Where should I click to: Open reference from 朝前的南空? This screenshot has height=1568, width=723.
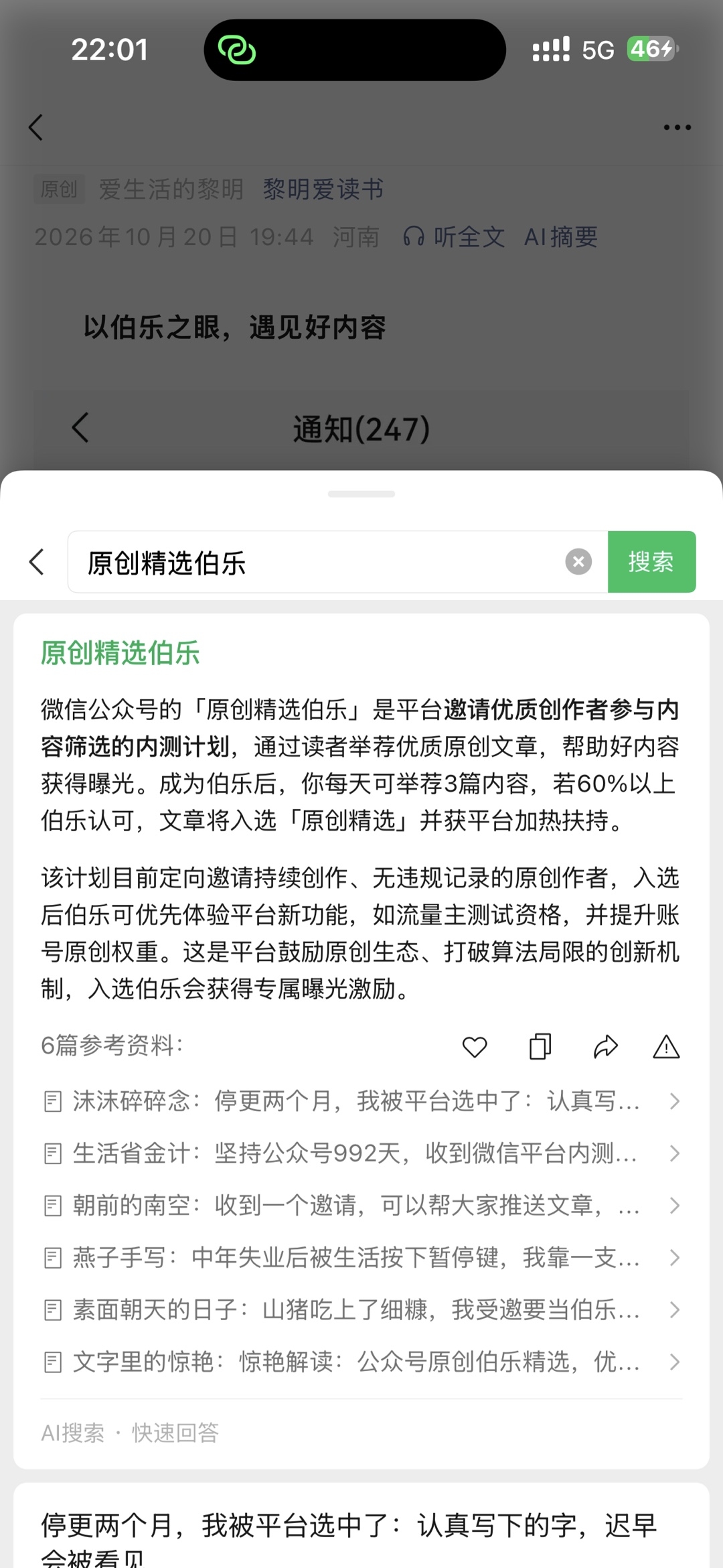361,1206
